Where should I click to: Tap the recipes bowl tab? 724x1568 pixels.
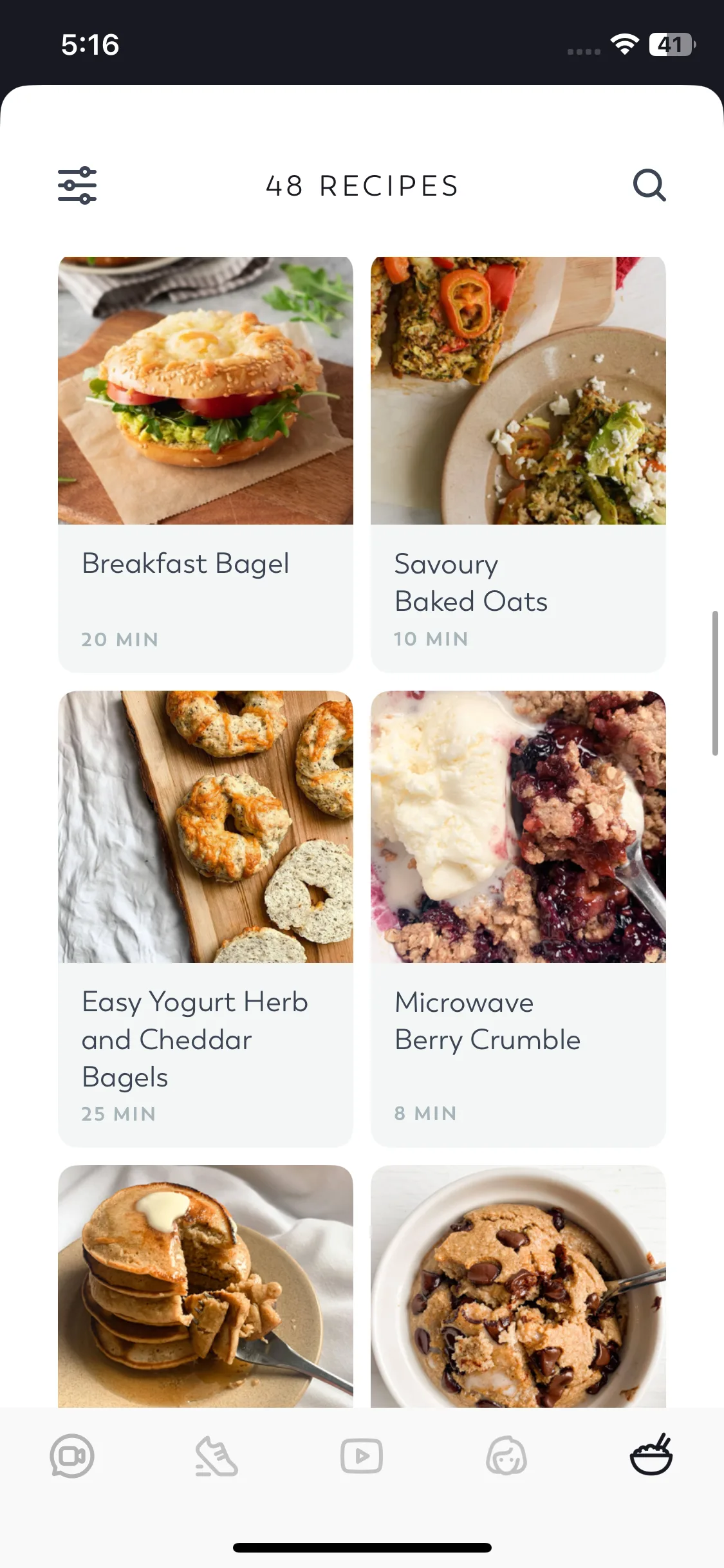pyautogui.click(x=651, y=1455)
